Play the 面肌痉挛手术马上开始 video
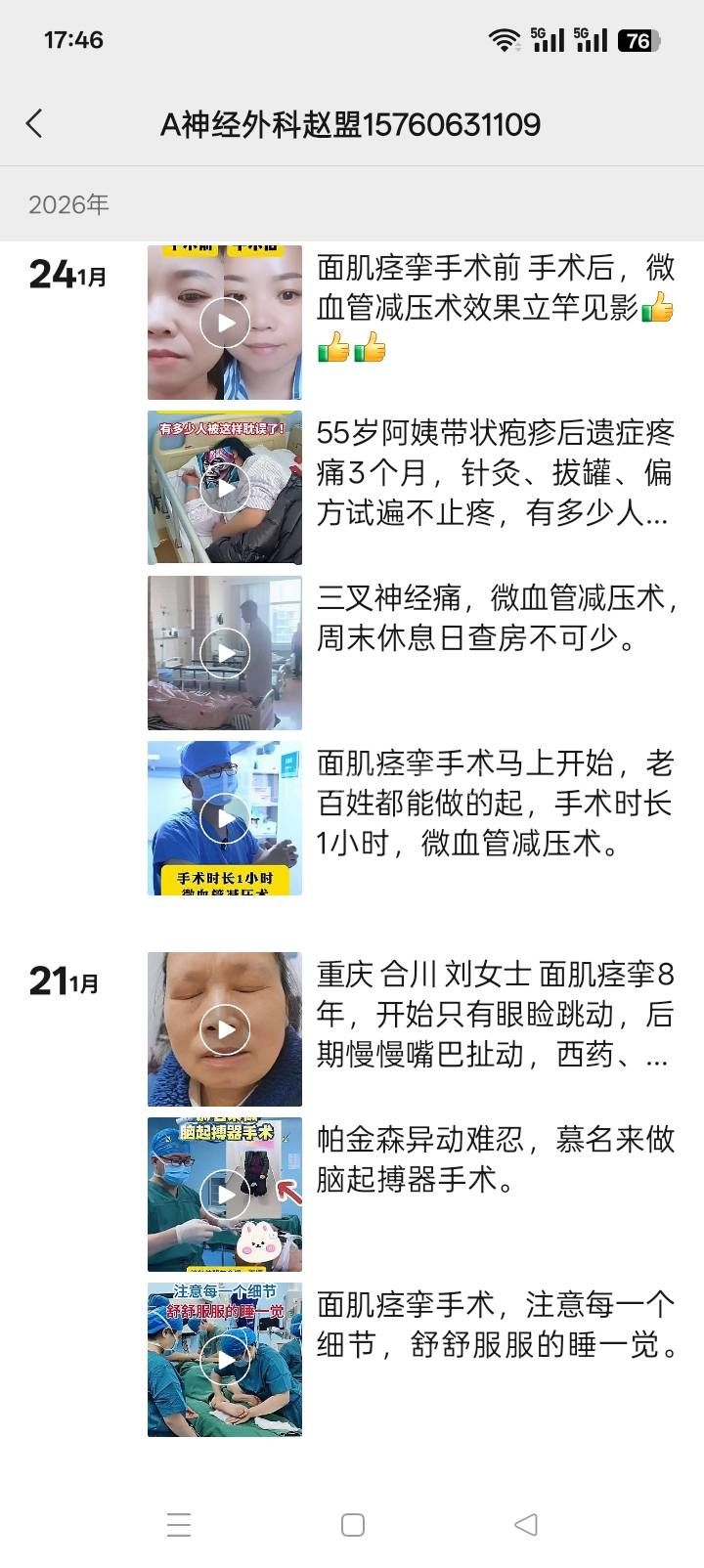Image resolution: width=704 pixels, height=1568 pixels. click(225, 818)
